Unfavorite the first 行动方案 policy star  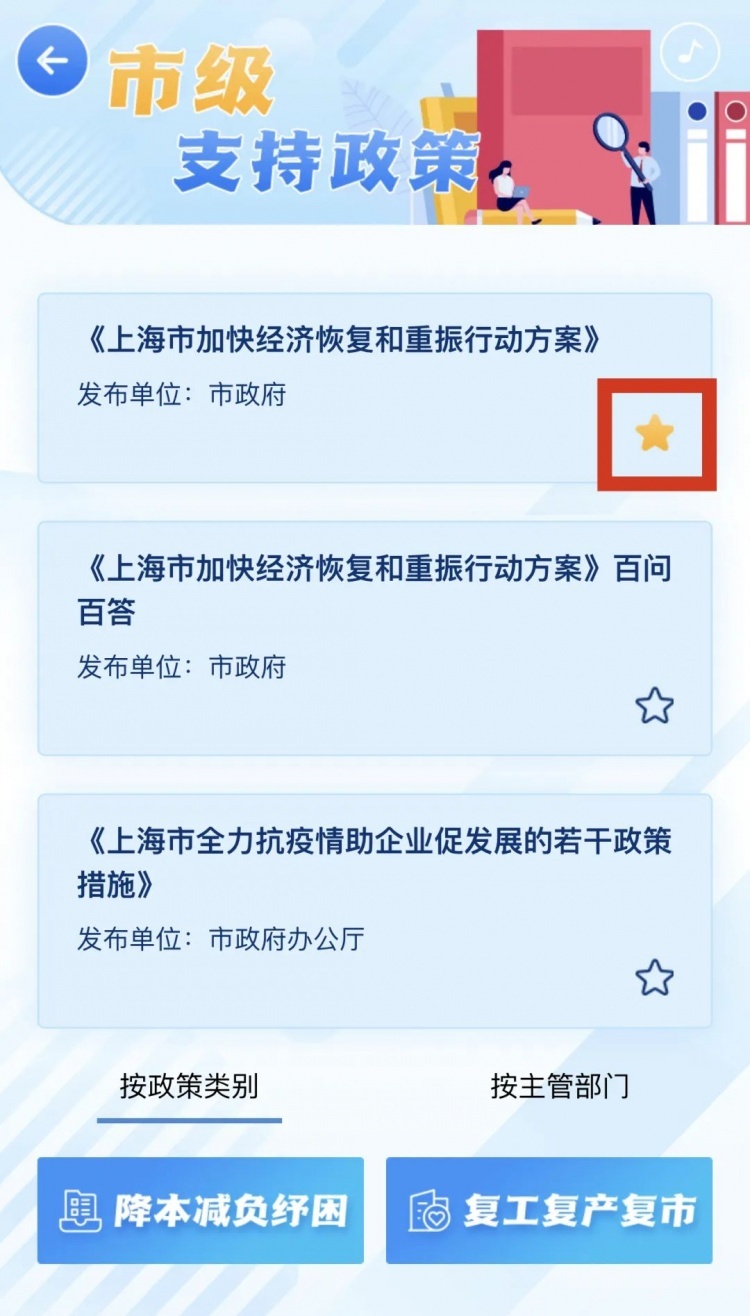click(655, 435)
